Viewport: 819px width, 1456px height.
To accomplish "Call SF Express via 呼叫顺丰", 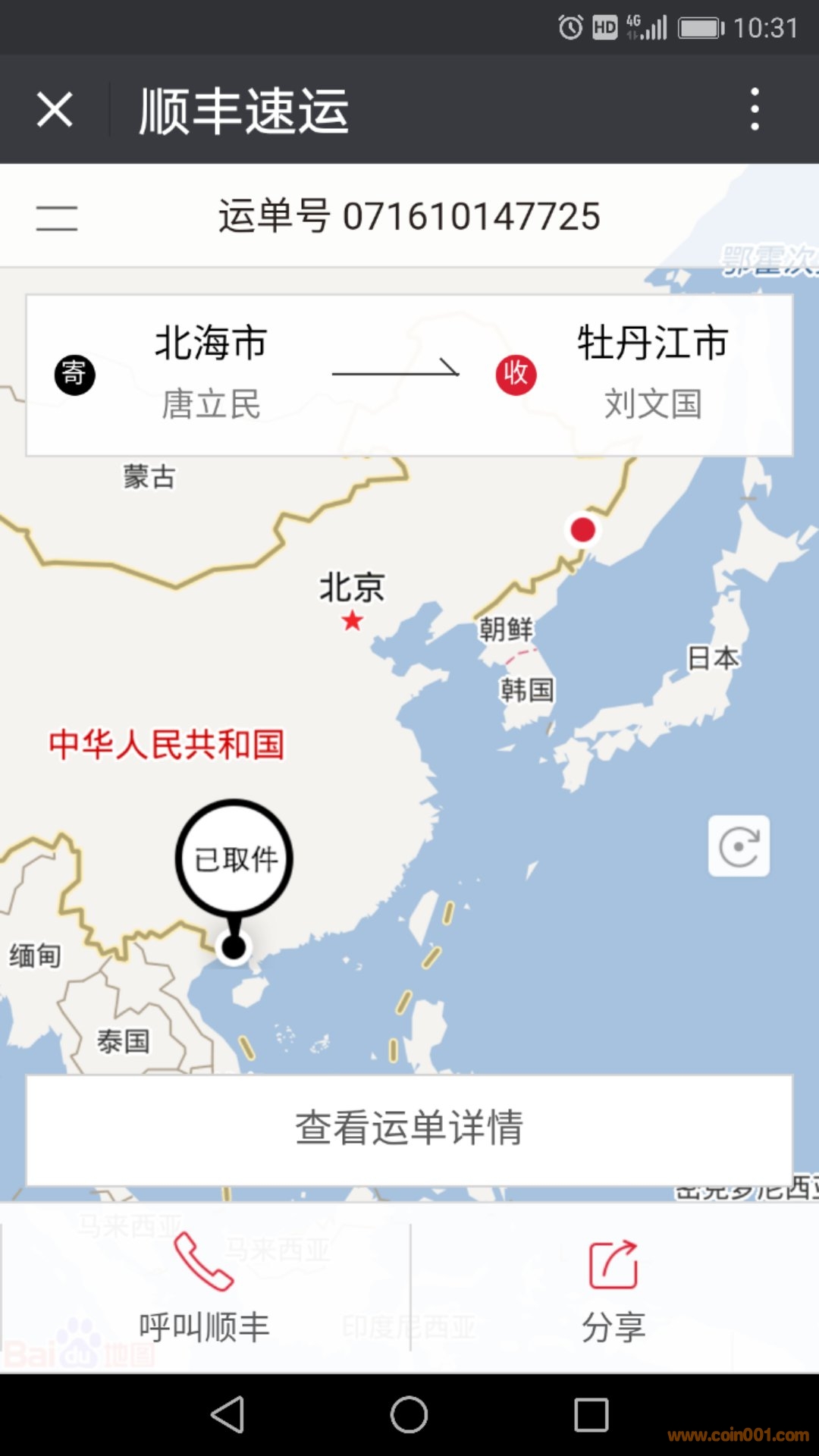I will (x=204, y=1288).
